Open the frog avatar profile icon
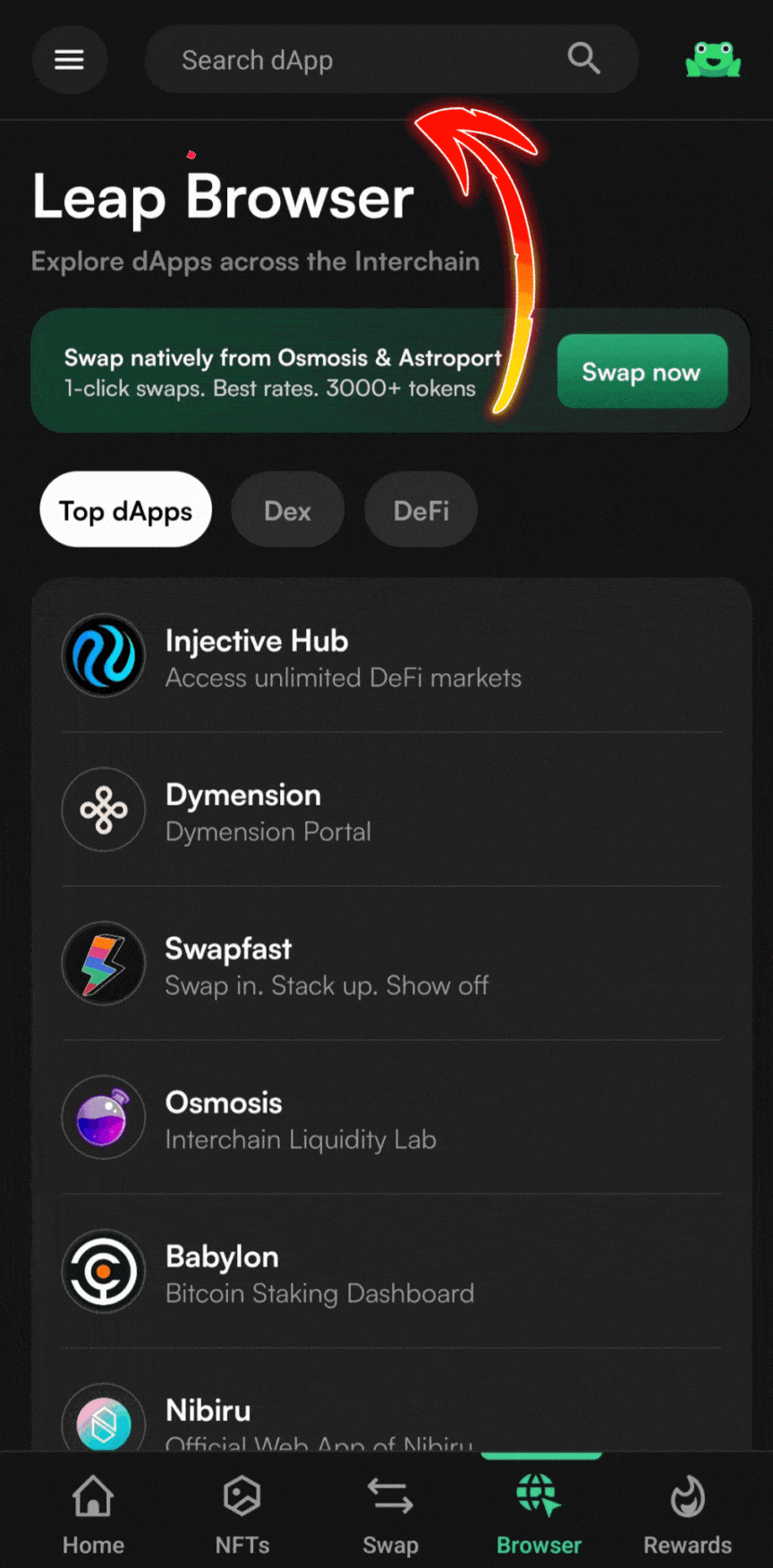 tap(713, 59)
